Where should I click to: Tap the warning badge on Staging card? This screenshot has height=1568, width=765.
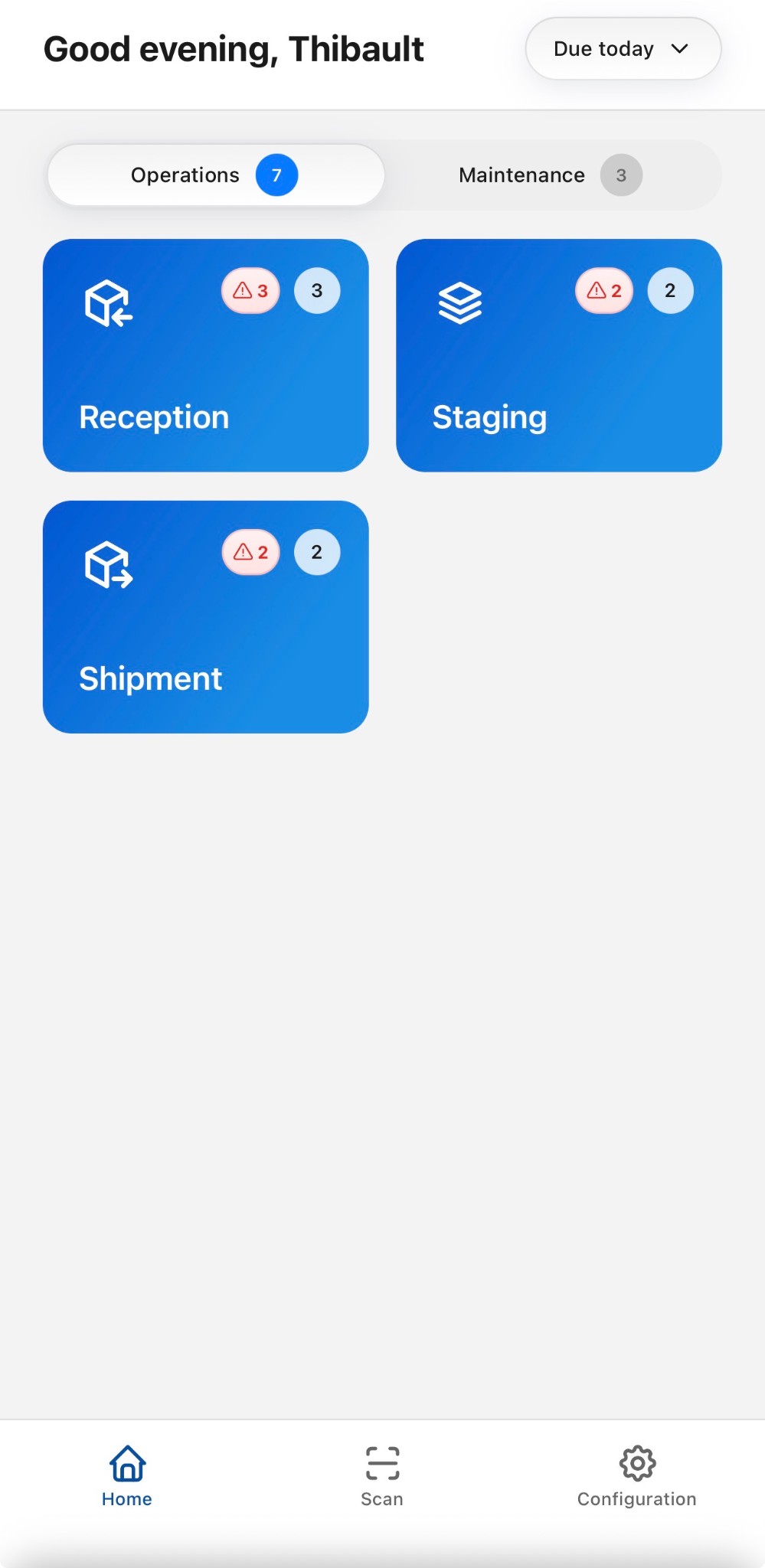tap(603, 290)
